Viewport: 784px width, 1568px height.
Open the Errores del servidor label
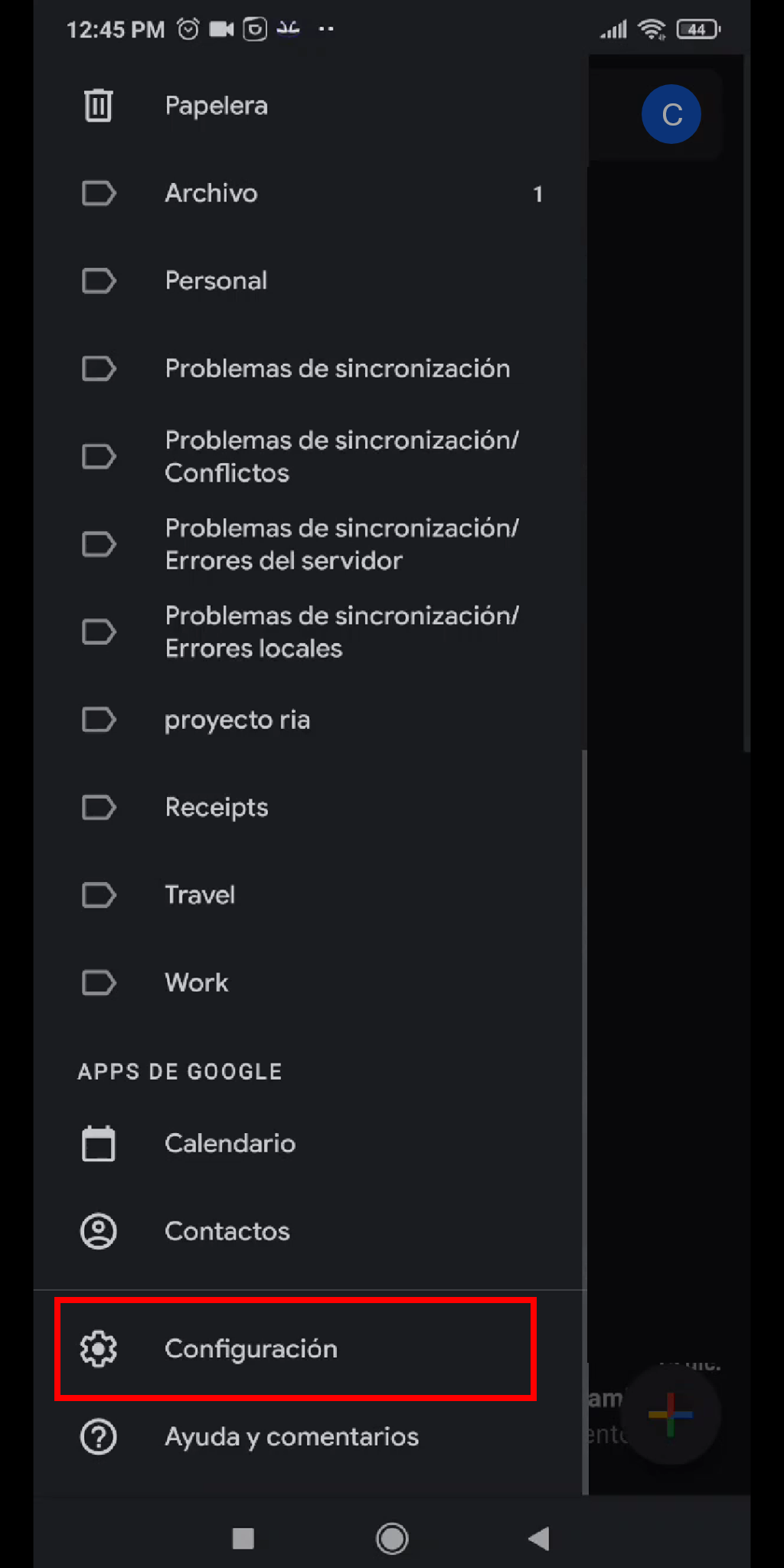coord(310,544)
